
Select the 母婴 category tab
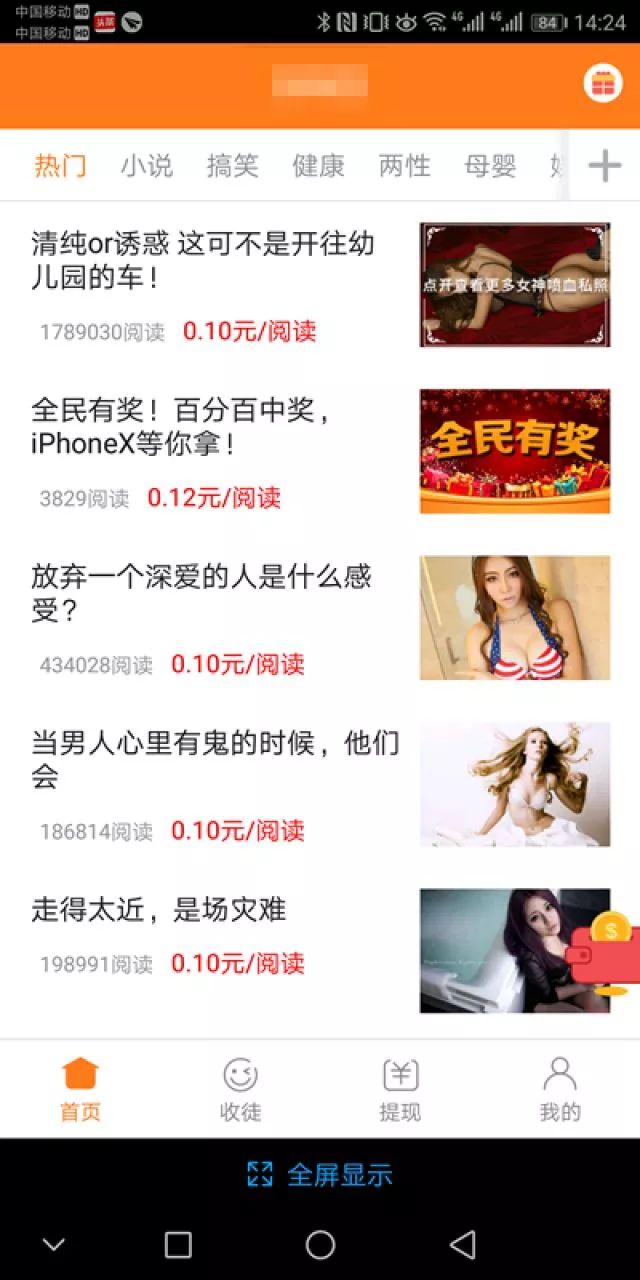[x=490, y=165]
